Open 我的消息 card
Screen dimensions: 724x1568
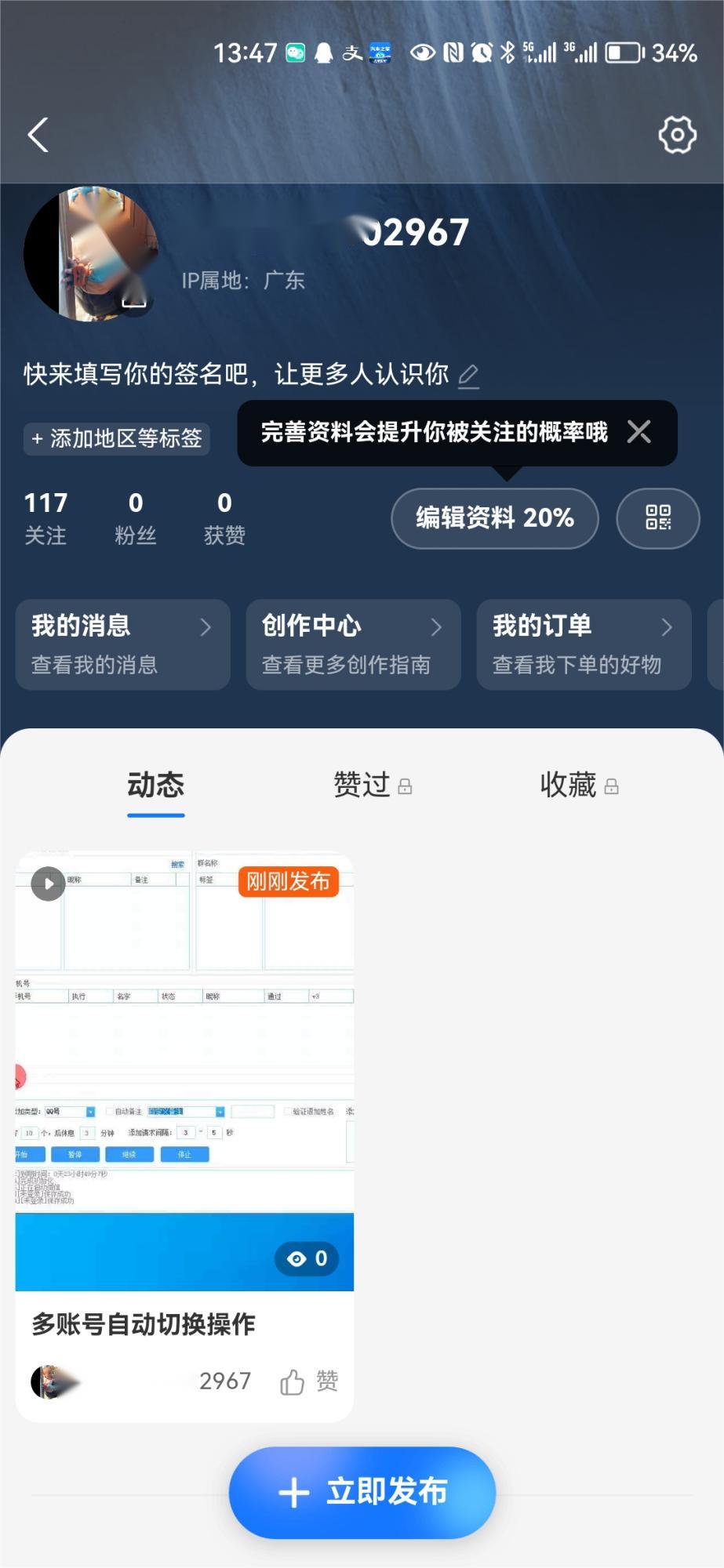(x=122, y=644)
